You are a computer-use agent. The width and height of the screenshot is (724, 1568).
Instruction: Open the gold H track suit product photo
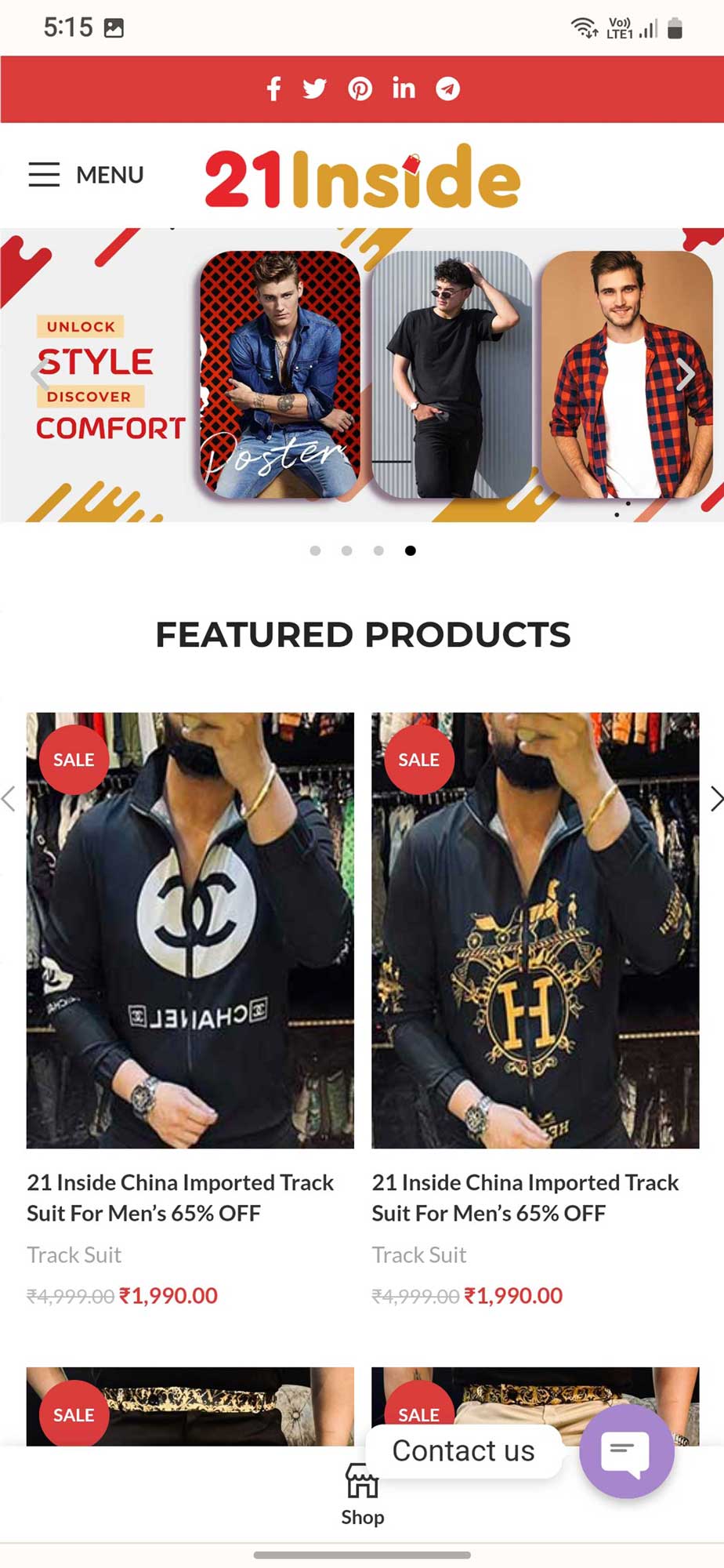pos(535,930)
